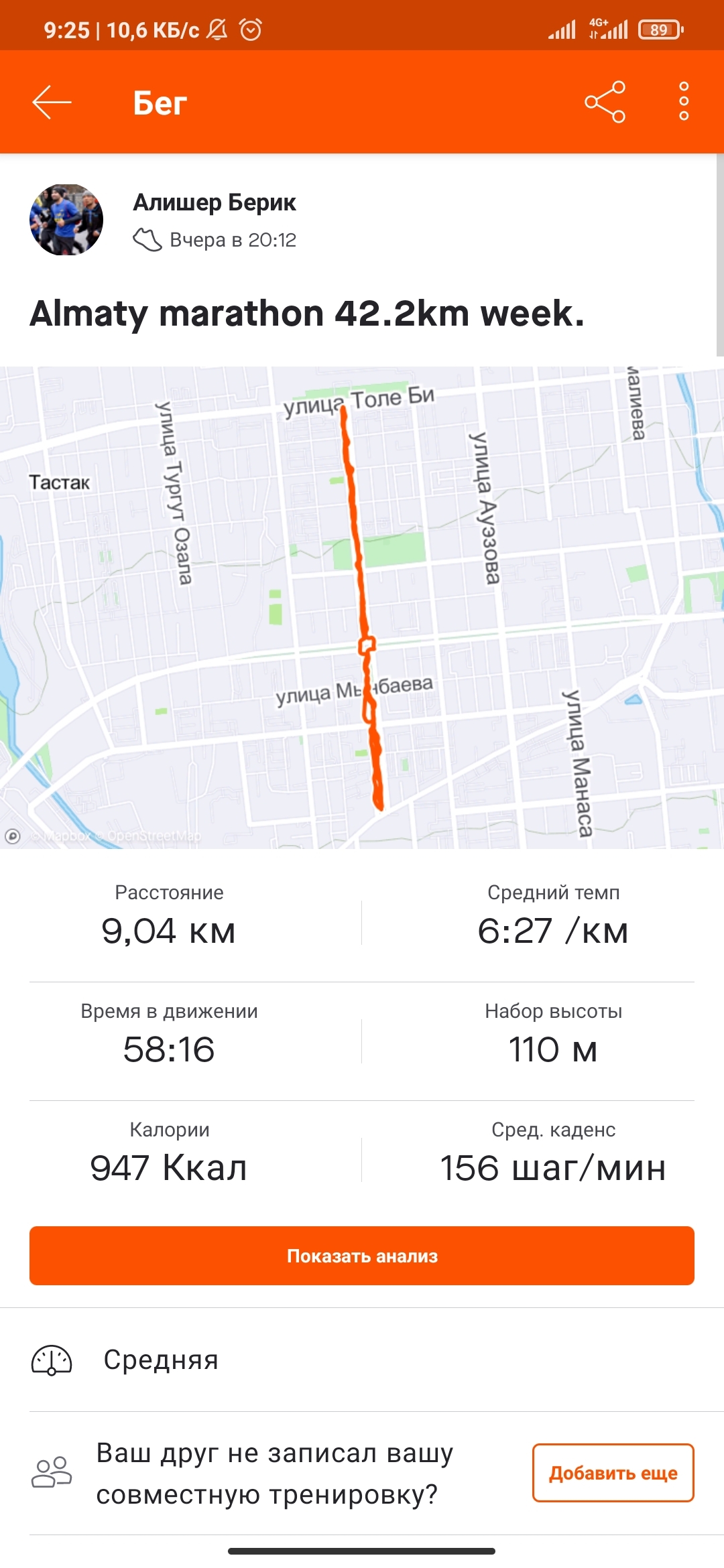Go back from the Бег activity
The width and height of the screenshot is (724, 1568).
click(52, 103)
